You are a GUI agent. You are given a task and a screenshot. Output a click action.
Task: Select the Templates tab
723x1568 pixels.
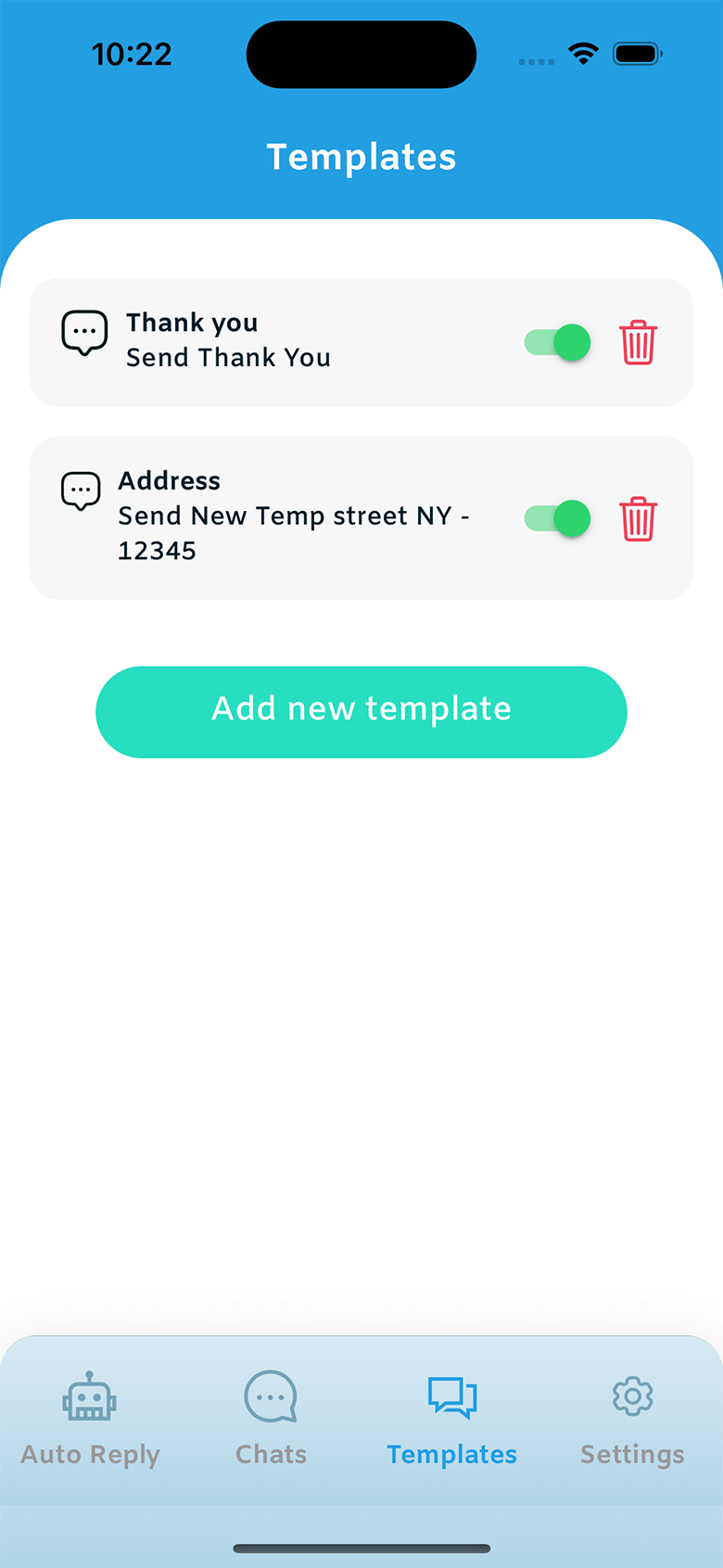click(x=452, y=1419)
